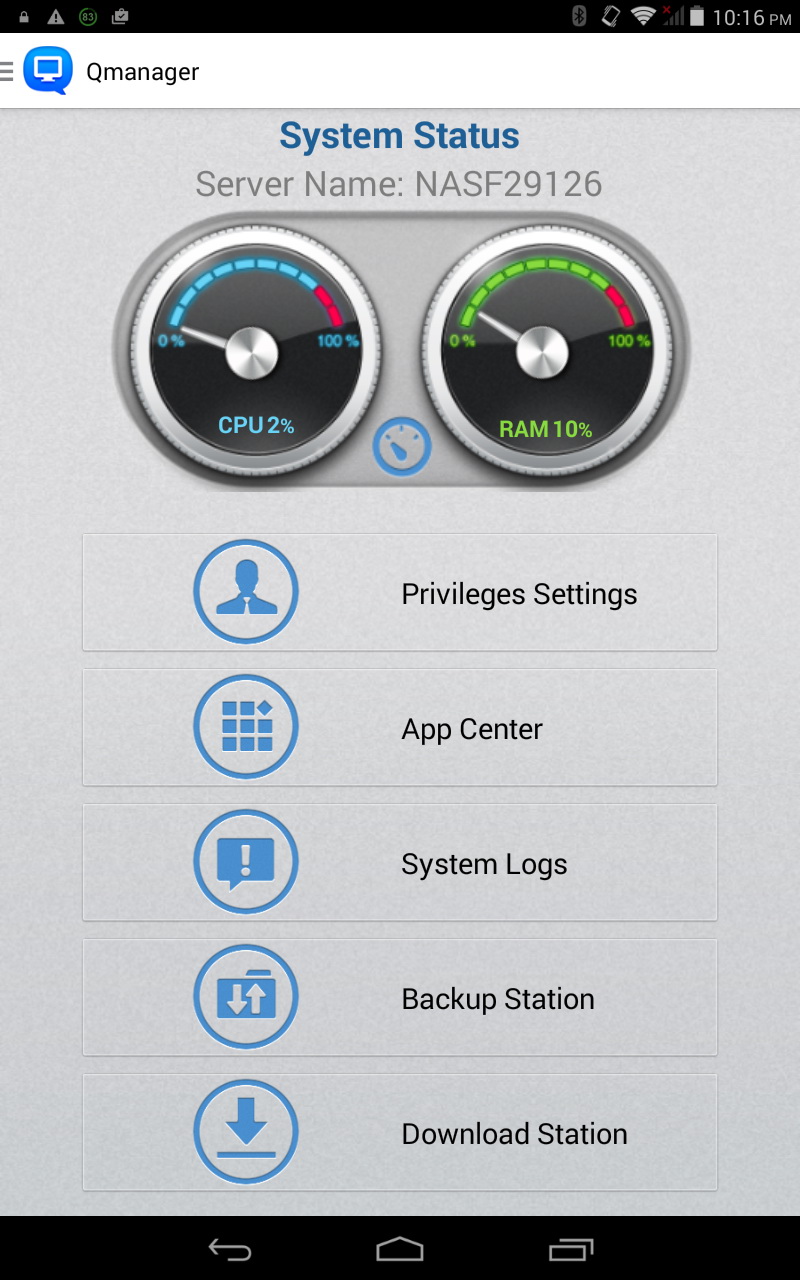Launch Download Station
The width and height of the screenshot is (800, 1280).
point(400,1132)
